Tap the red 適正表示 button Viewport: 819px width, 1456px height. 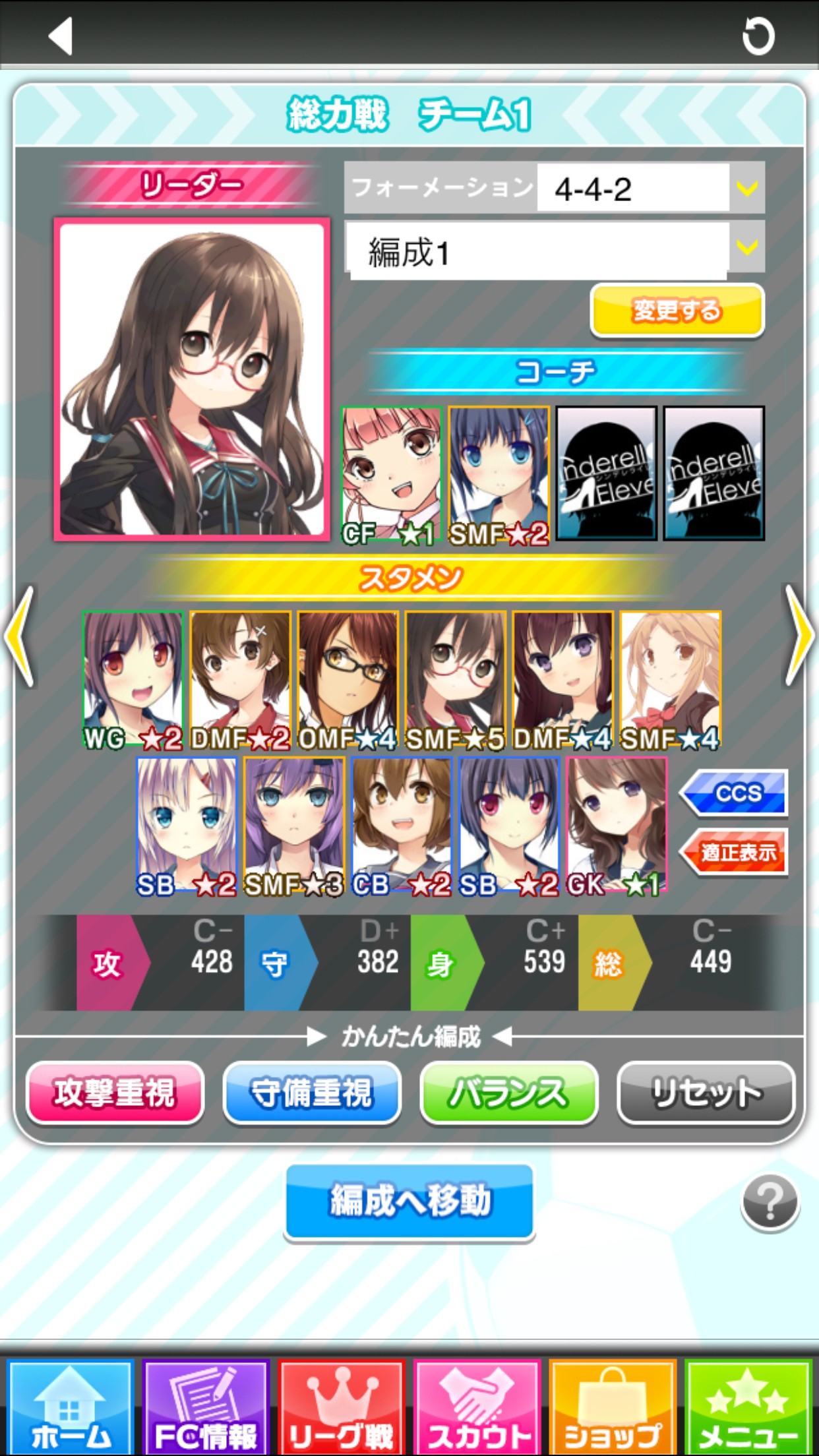(x=734, y=852)
